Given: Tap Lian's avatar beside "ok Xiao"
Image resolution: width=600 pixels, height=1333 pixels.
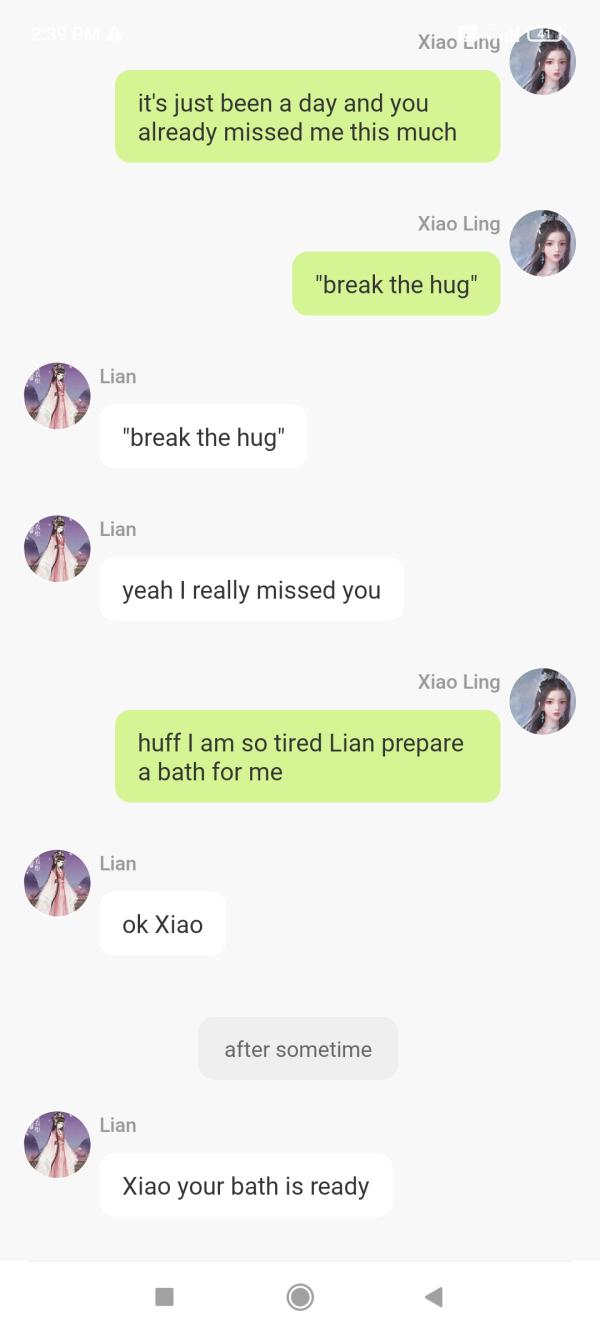Looking at the screenshot, I should [57, 883].
